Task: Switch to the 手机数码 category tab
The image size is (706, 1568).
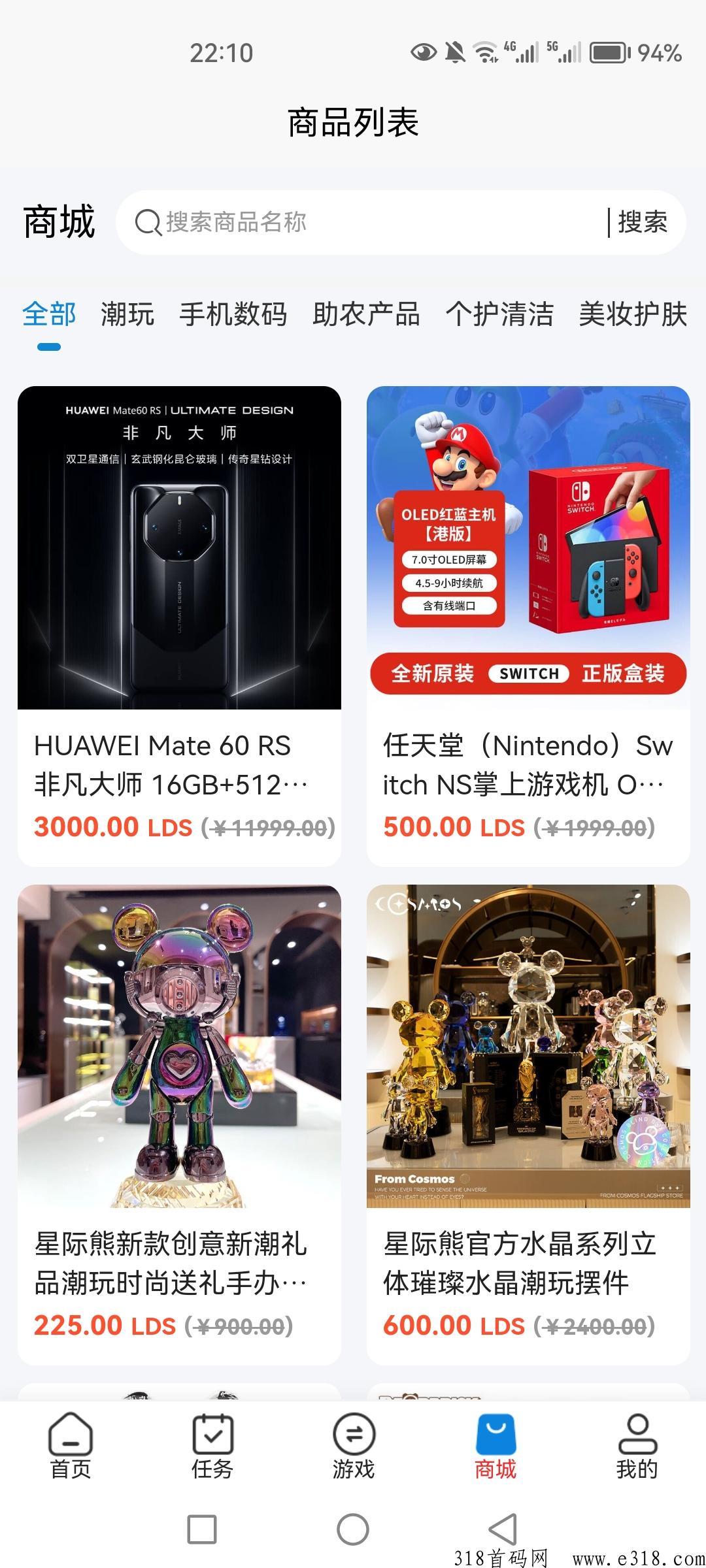Action: pyautogui.click(x=233, y=314)
